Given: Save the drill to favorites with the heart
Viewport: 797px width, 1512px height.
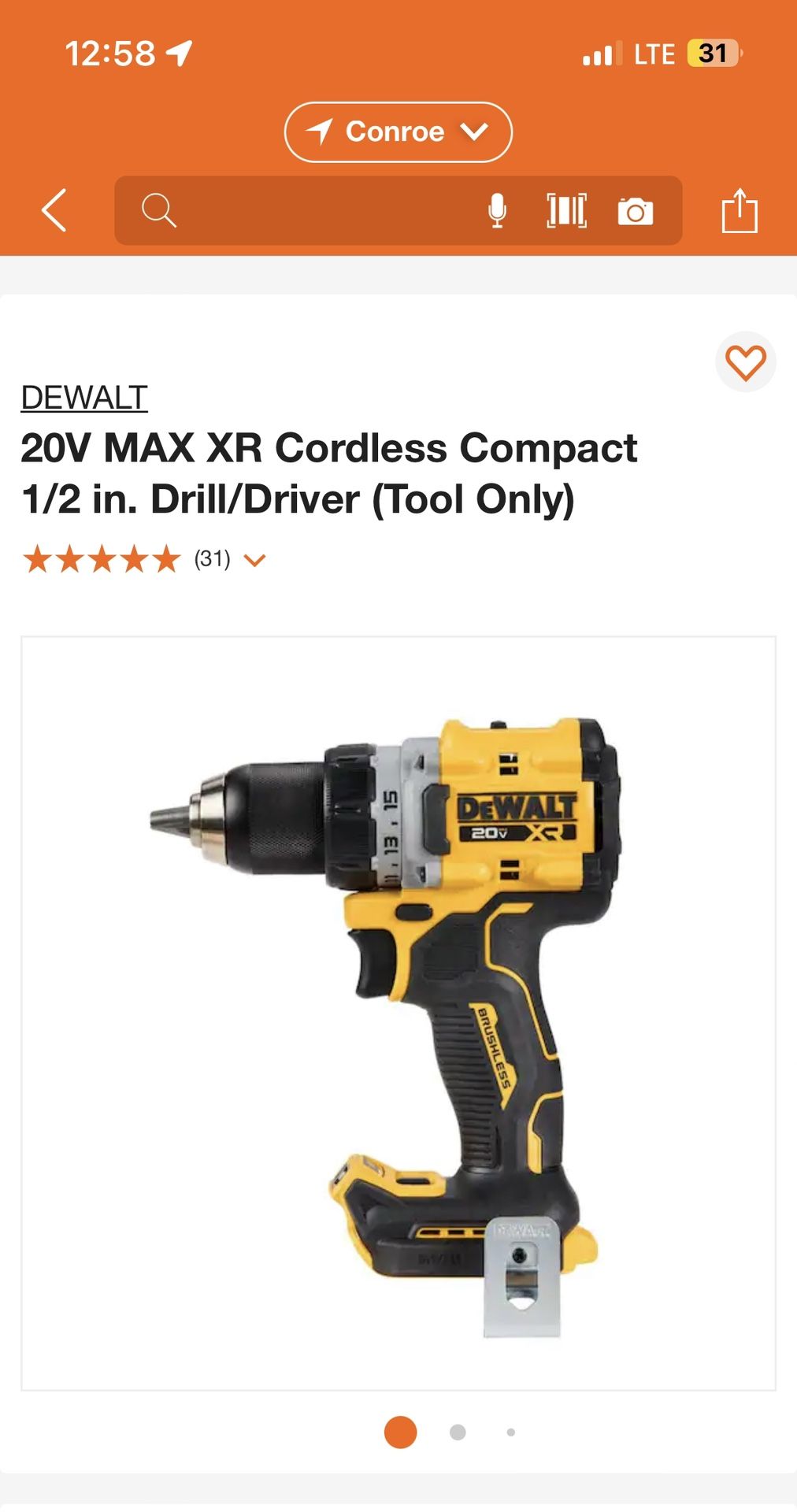Looking at the screenshot, I should 745,362.
